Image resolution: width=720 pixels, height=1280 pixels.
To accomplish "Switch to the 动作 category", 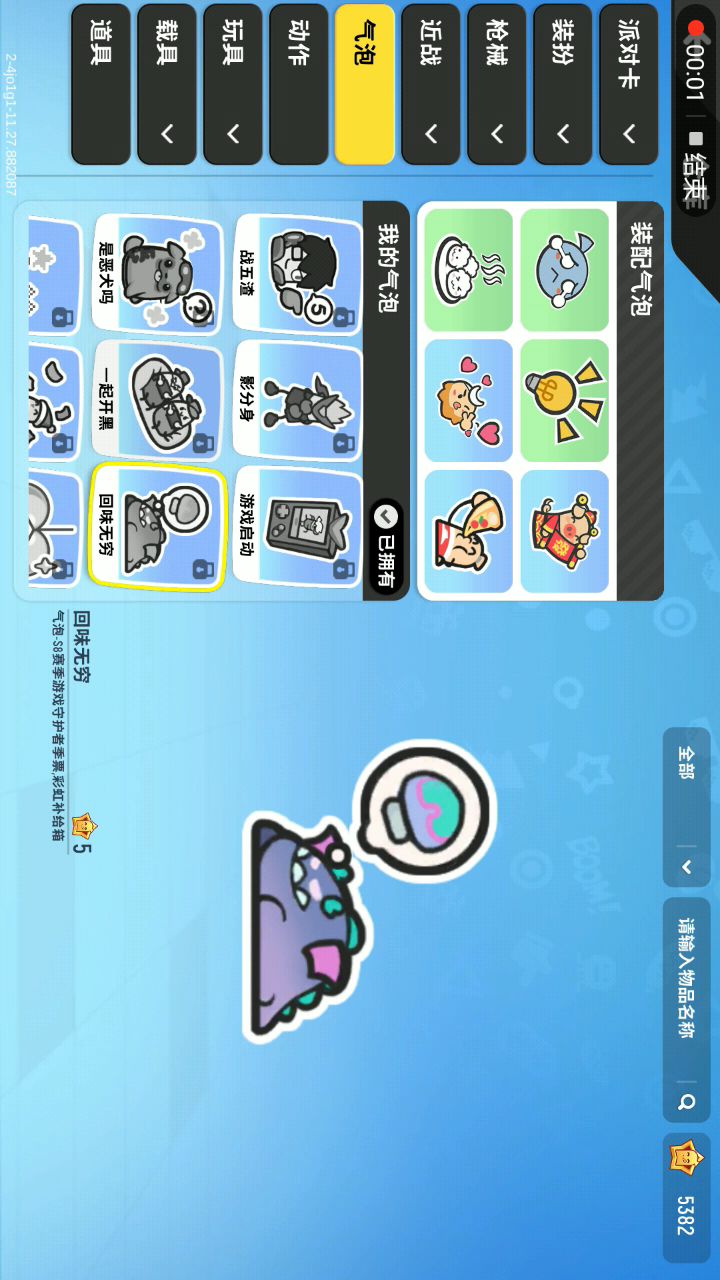I will (x=298, y=84).
